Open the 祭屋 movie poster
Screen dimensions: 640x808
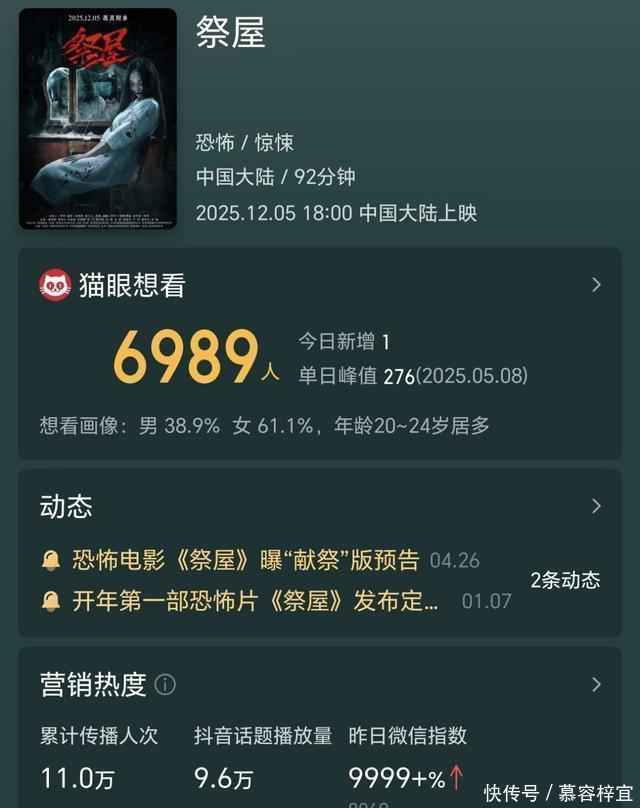coord(98,119)
